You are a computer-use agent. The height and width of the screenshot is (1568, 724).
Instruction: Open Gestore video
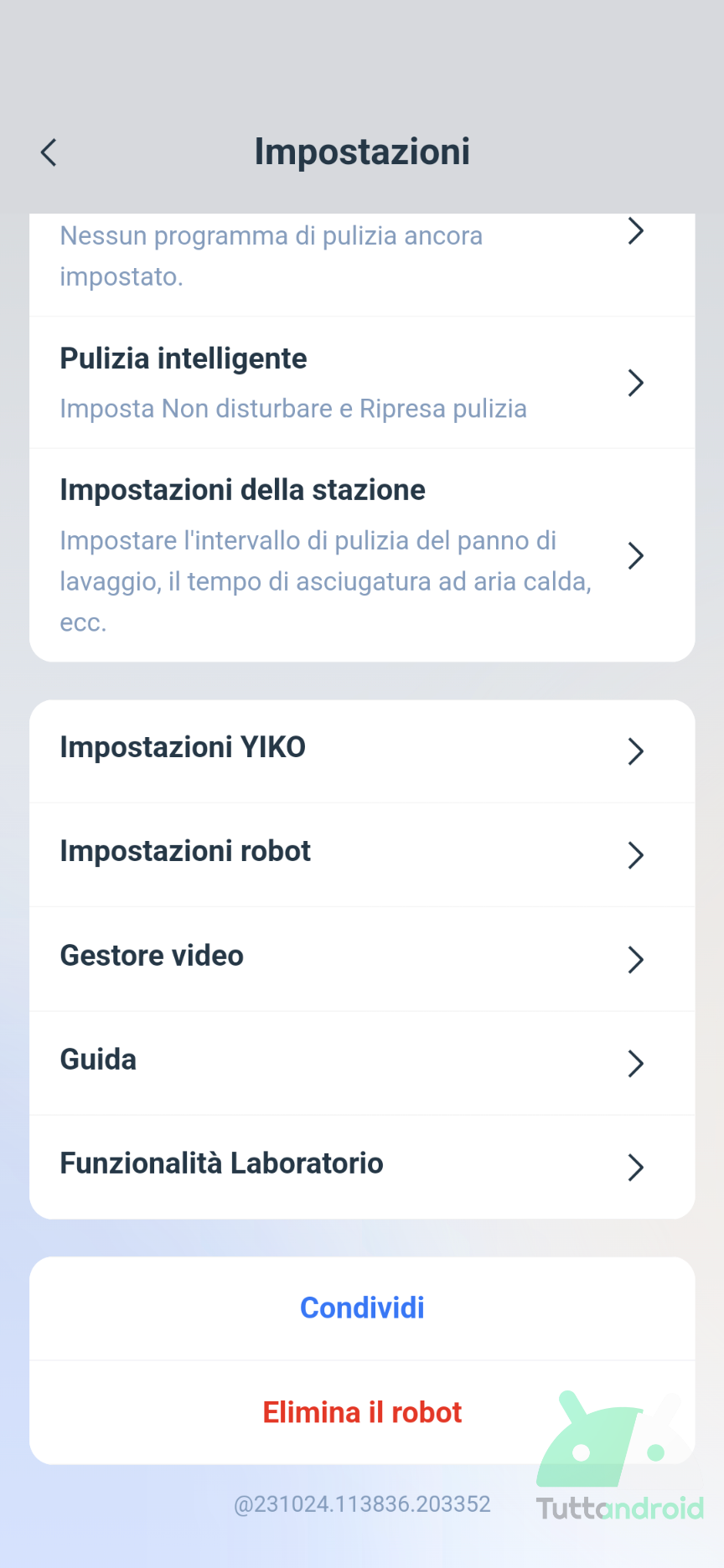coord(362,959)
